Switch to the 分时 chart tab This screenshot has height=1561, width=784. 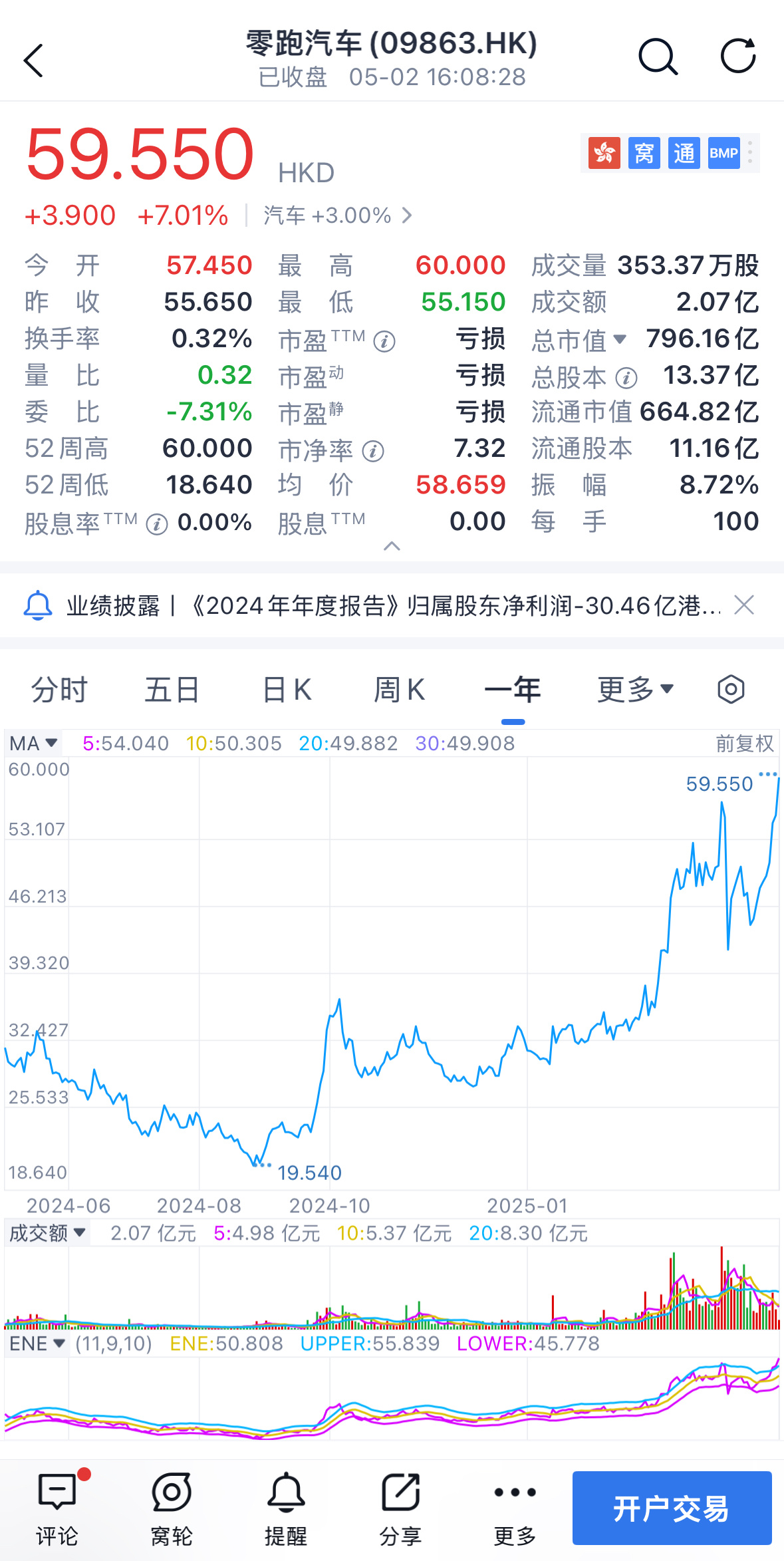[59, 690]
